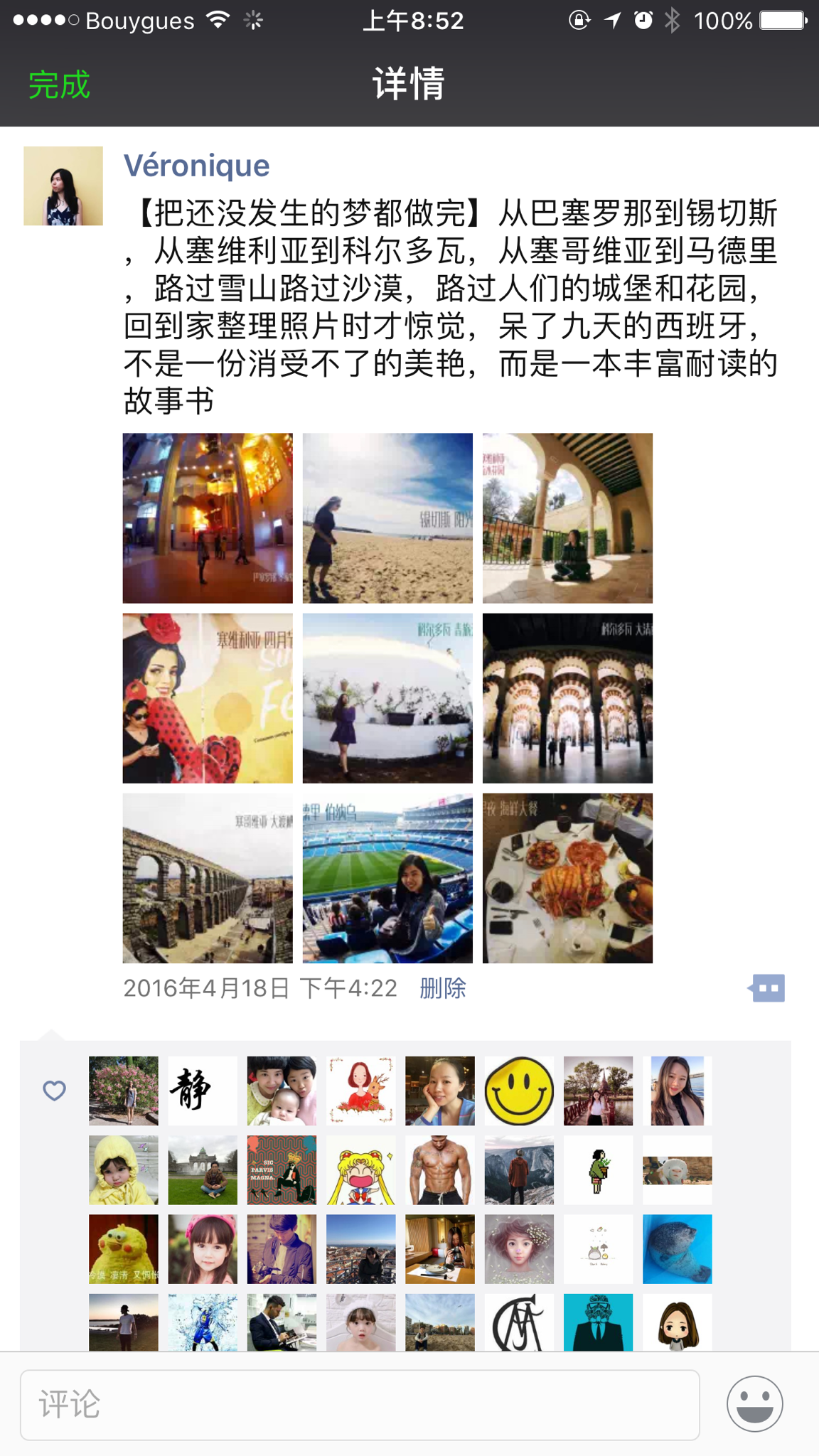This screenshot has width=819, height=1456.
Task: Open the white wall flowerpots photo
Action: [387, 698]
